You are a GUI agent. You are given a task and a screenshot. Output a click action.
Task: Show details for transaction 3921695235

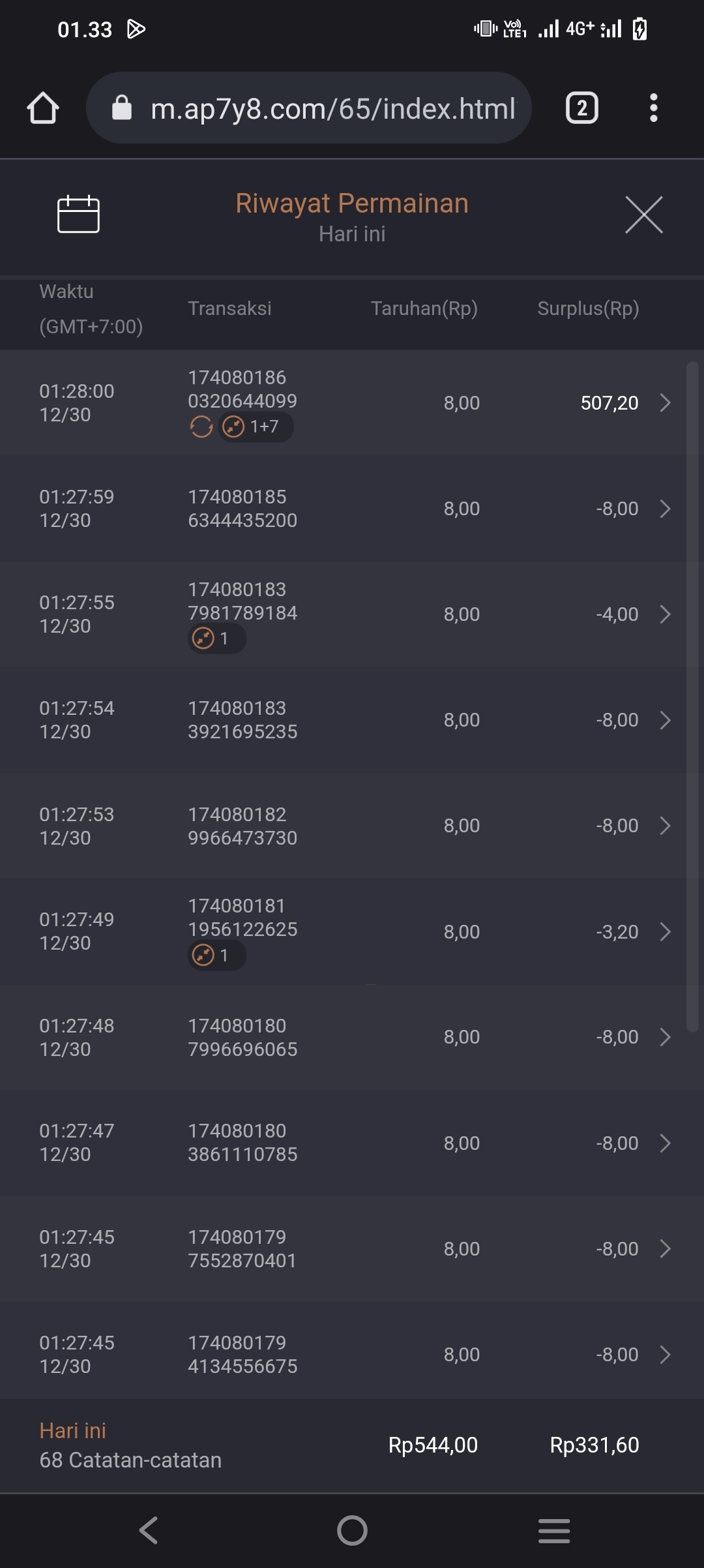(x=352, y=720)
